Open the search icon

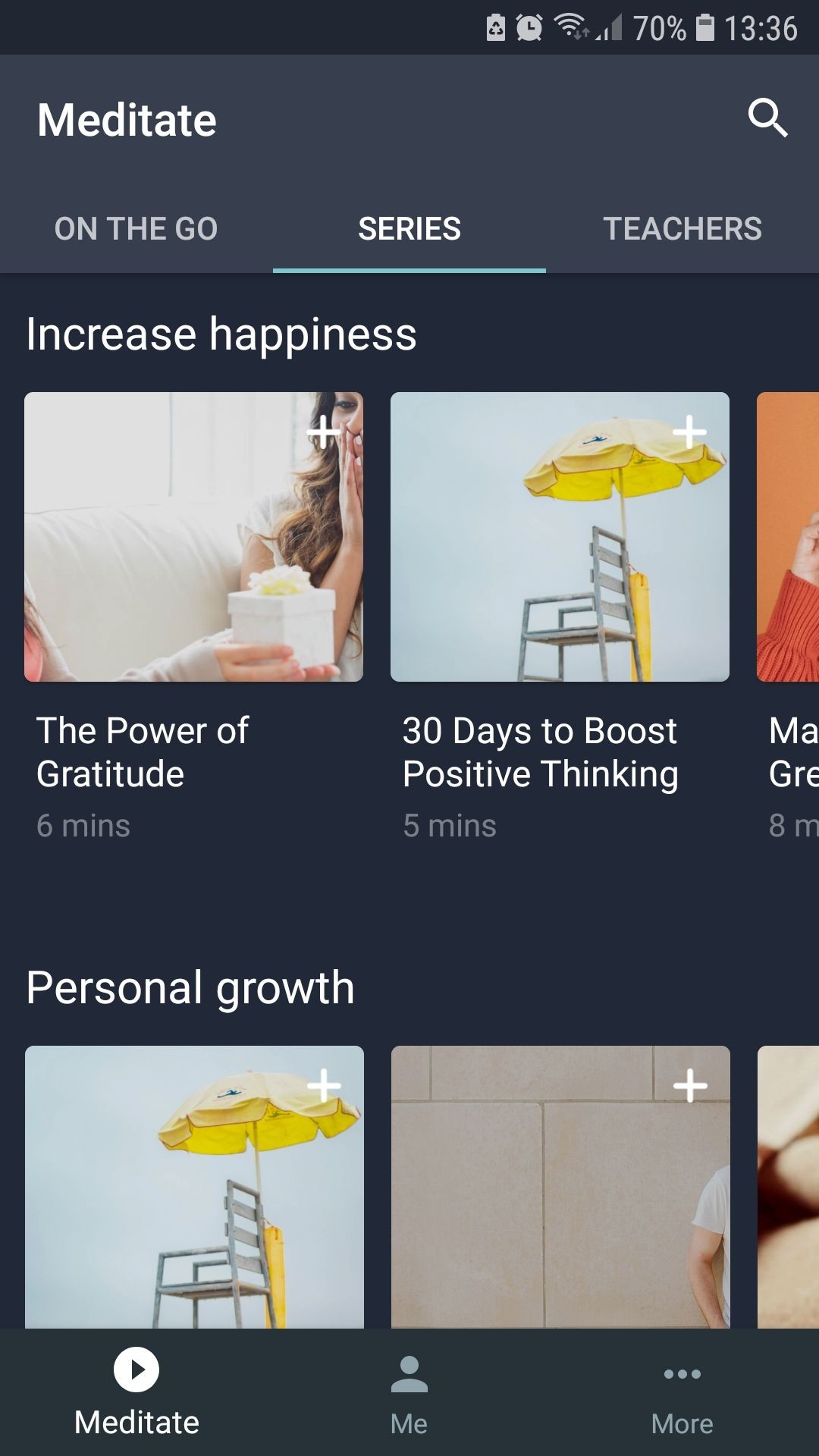pos(767,118)
